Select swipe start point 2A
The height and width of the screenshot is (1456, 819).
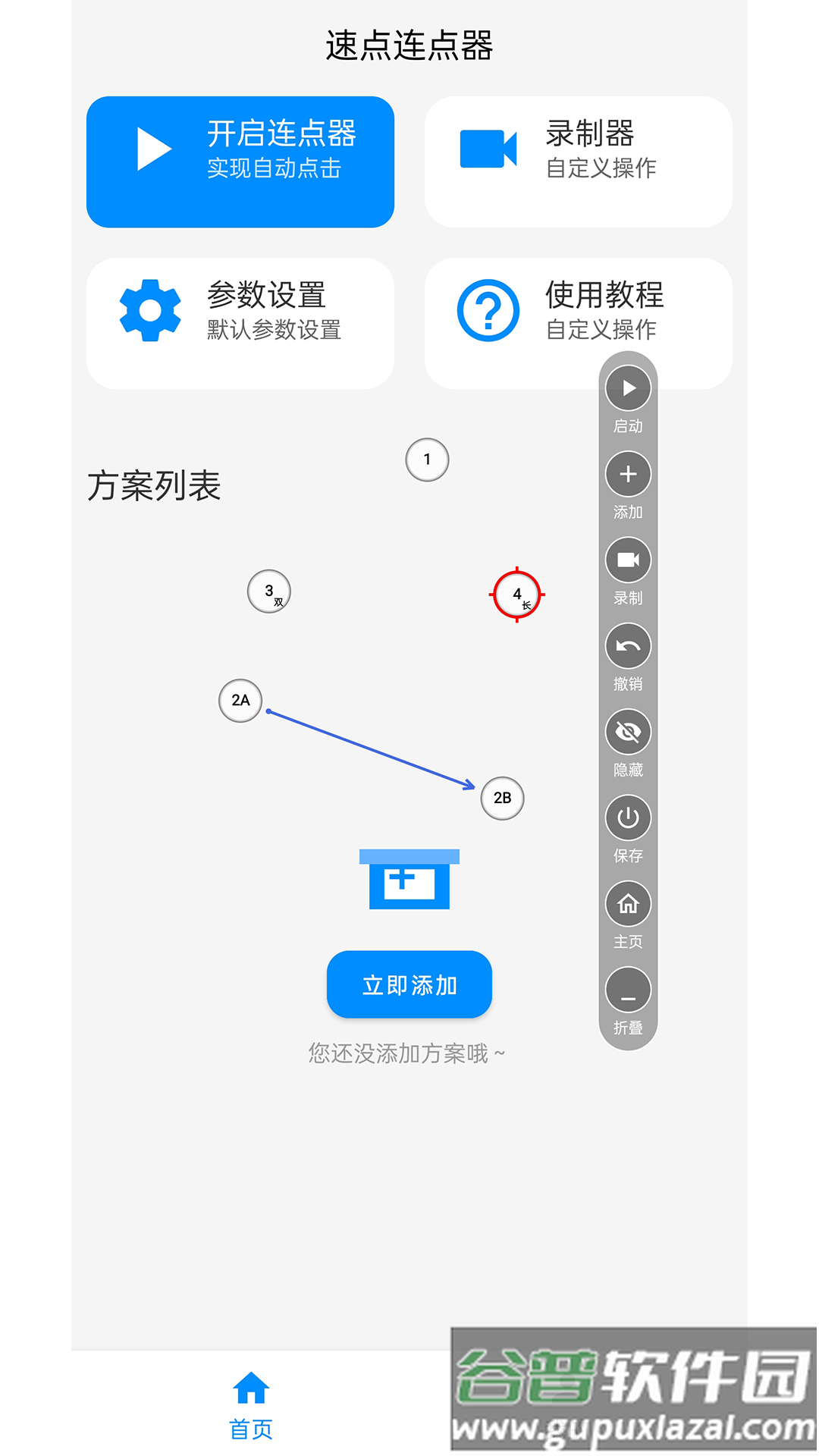[x=240, y=701]
